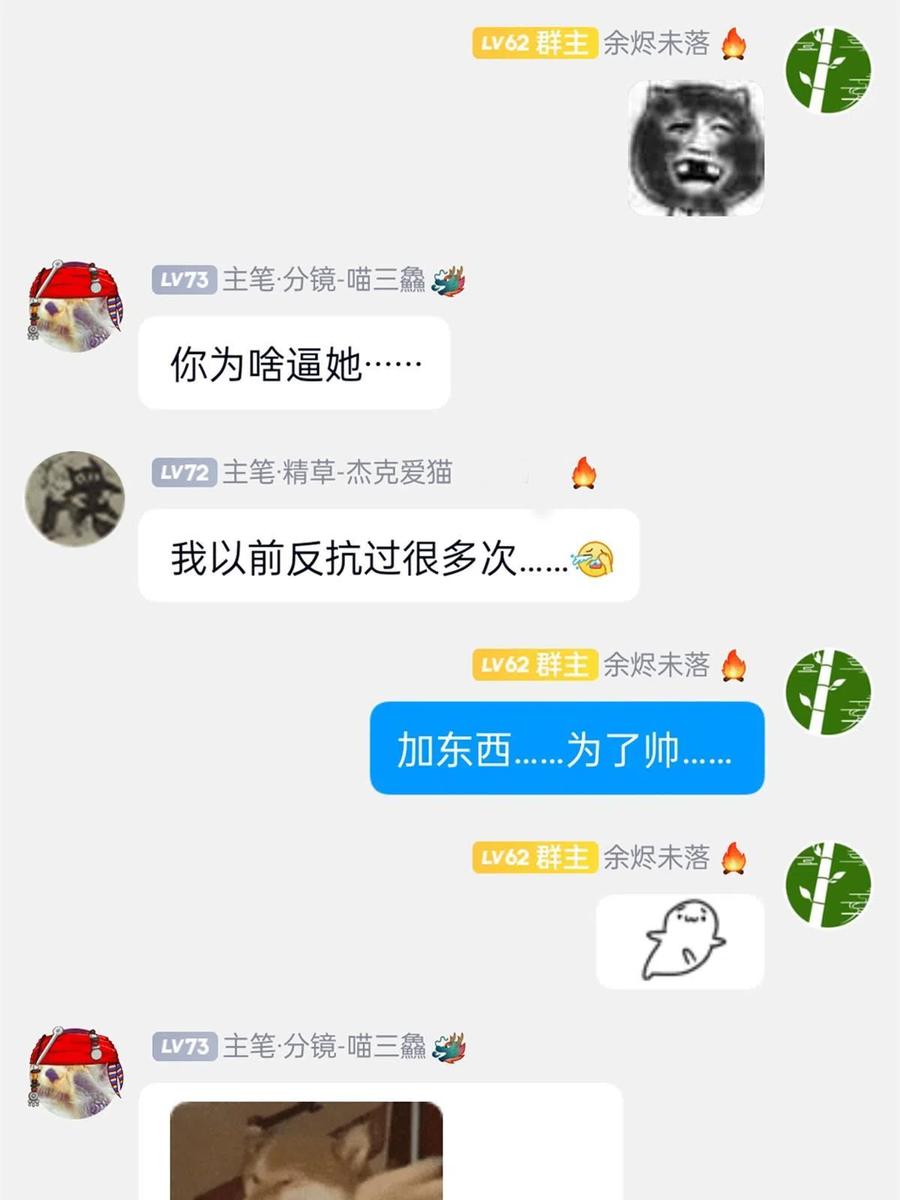
Task: View the grimacing face meme sticker
Action: coord(696,148)
